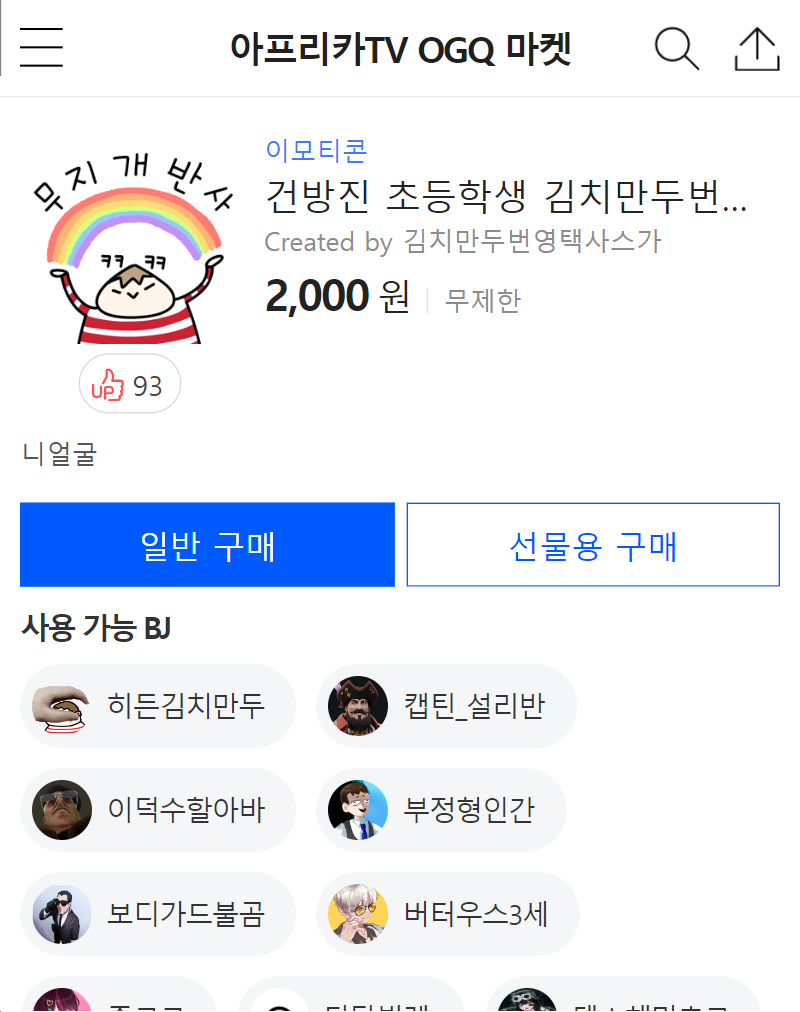Select BJ chip 보디가드불곰
The height and width of the screenshot is (1012, 800).
[x=158, y=914]
